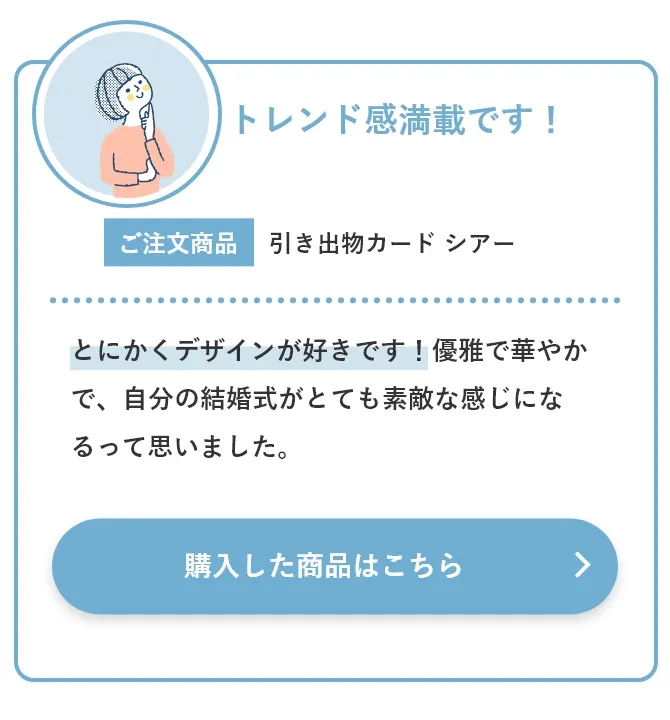
Task: Tap the 購入した商品はこちら button
Action: (334, 566)
